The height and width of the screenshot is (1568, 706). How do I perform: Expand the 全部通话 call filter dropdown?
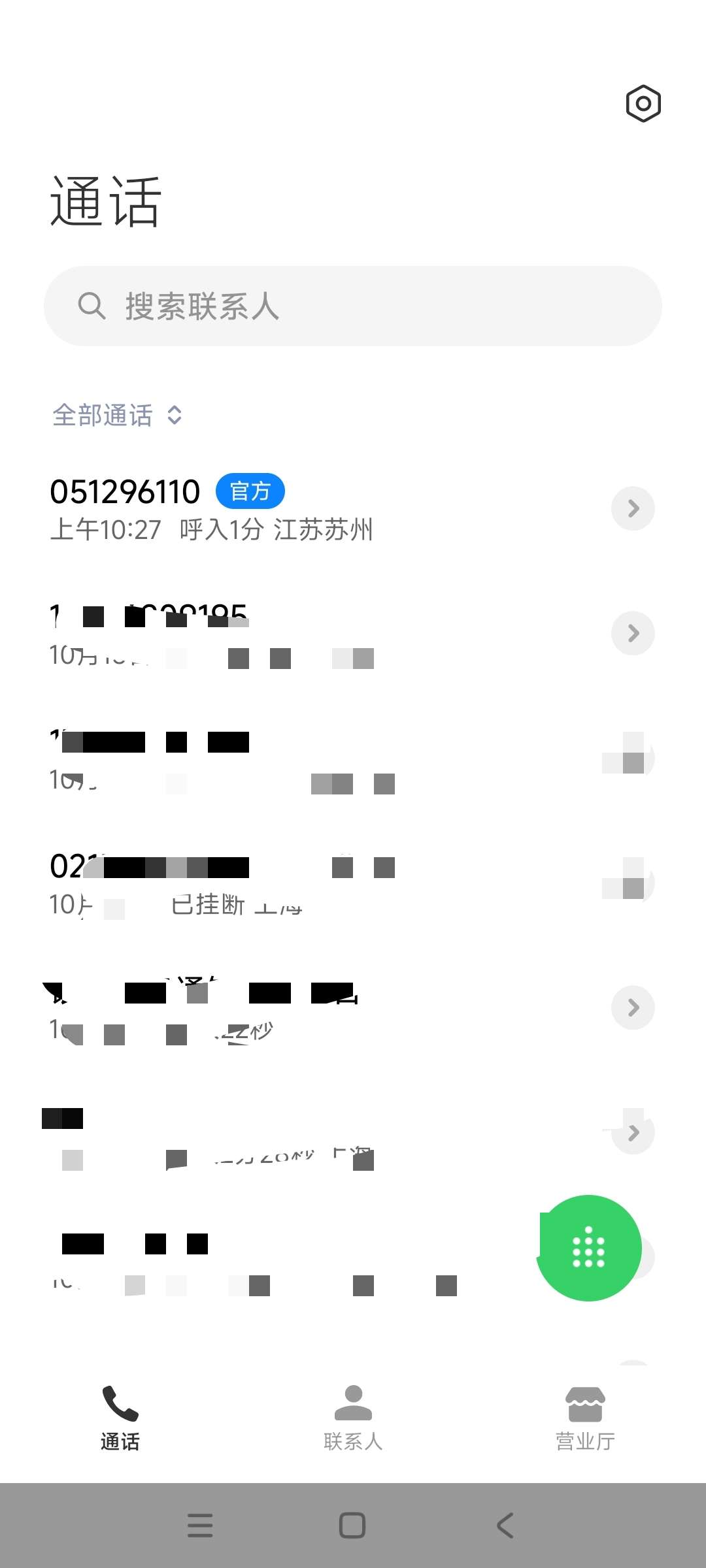pos(118,416)
